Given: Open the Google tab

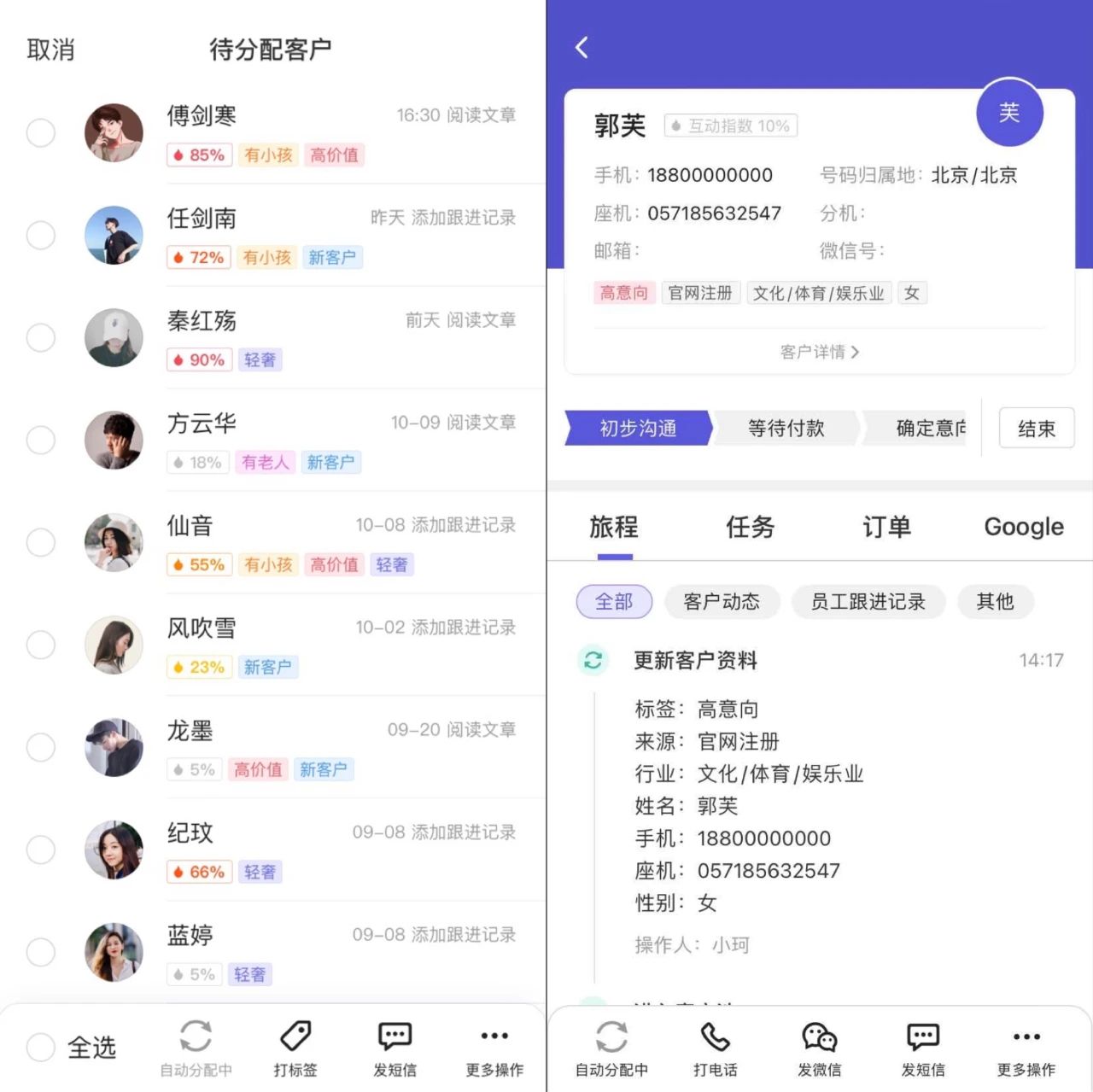Looking at the screenshot, I should coord(1024,527).
